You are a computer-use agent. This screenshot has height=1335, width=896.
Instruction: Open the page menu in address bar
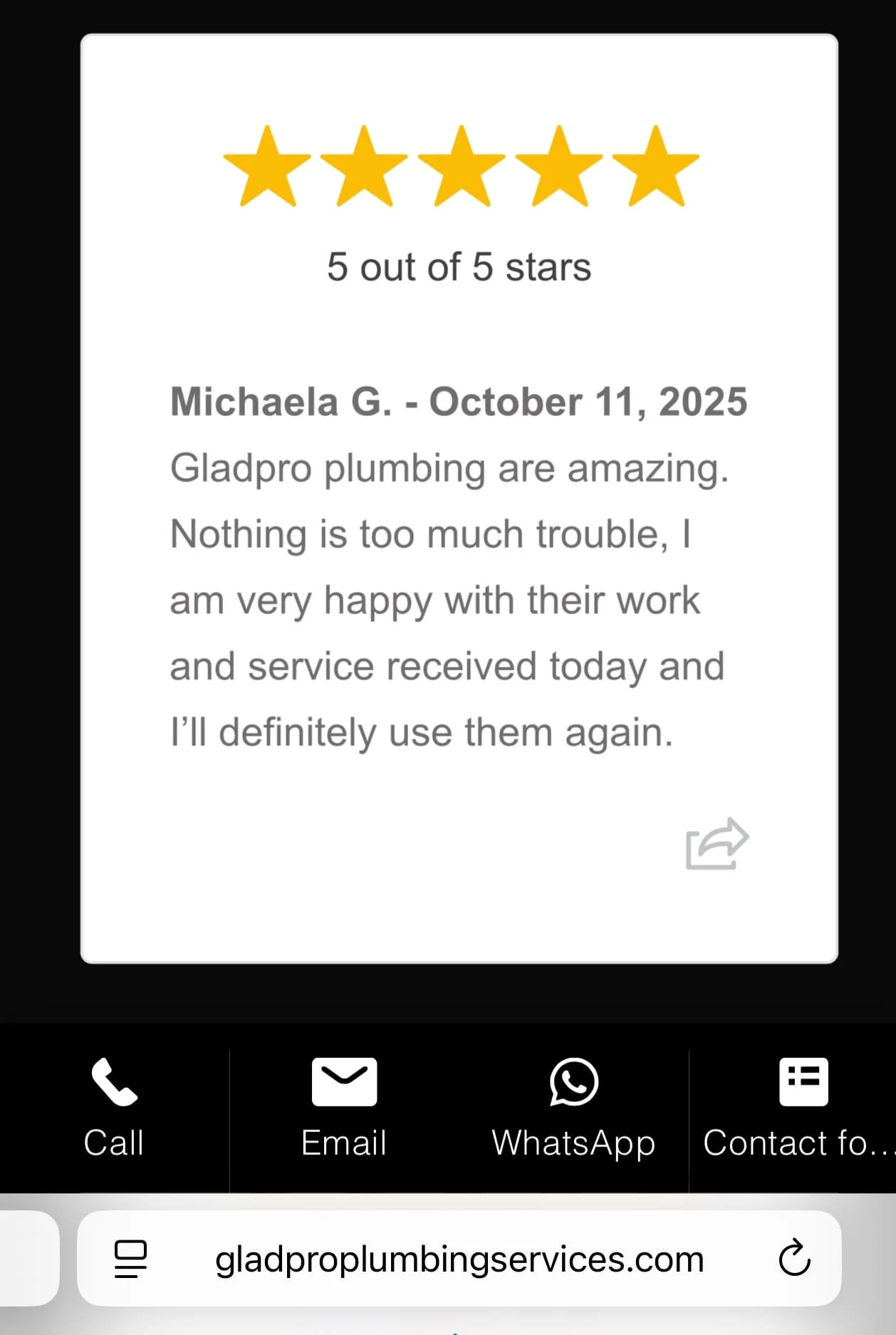click(130, 1258)
